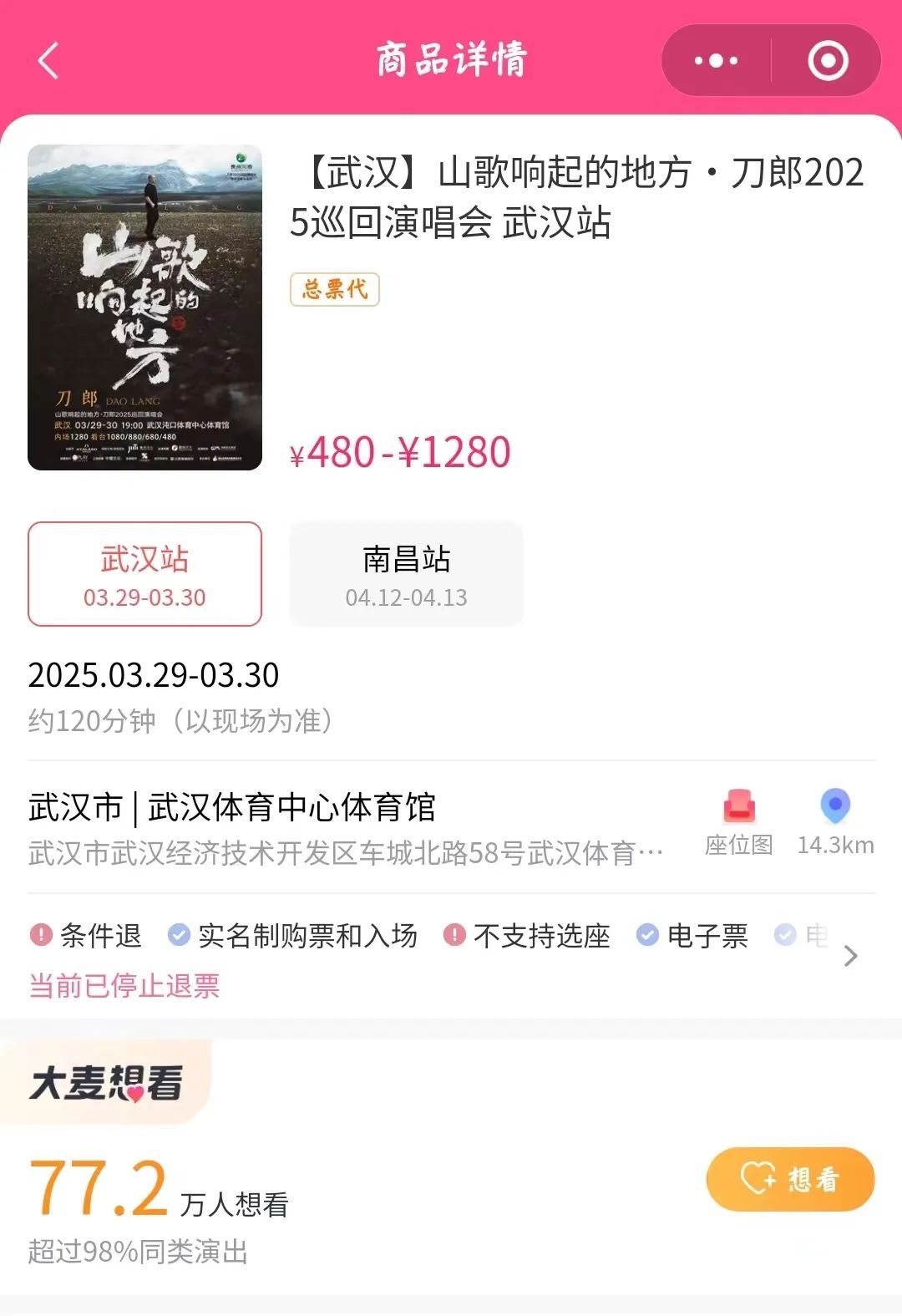Select the 武汉站 03.29-03.30 session

point(144,574)
